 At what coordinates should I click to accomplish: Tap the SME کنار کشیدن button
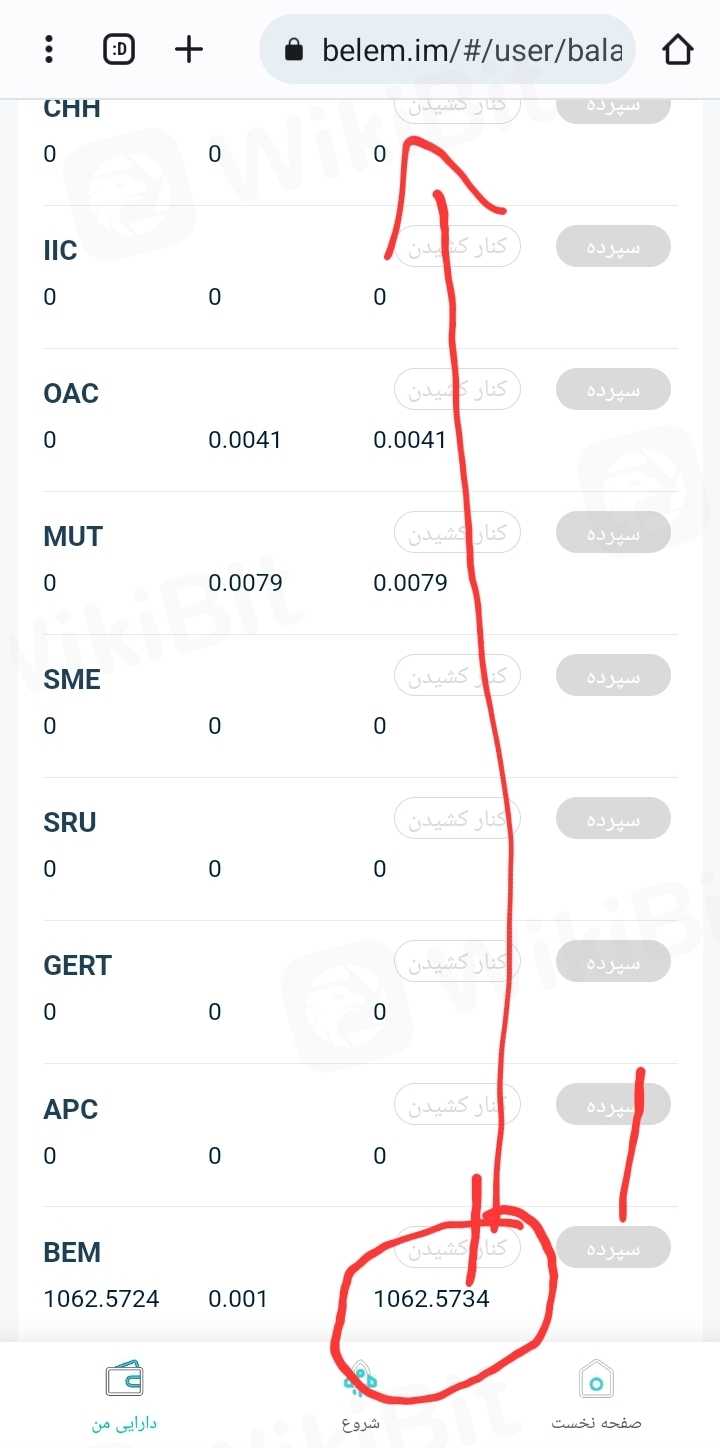pos(457,676)
